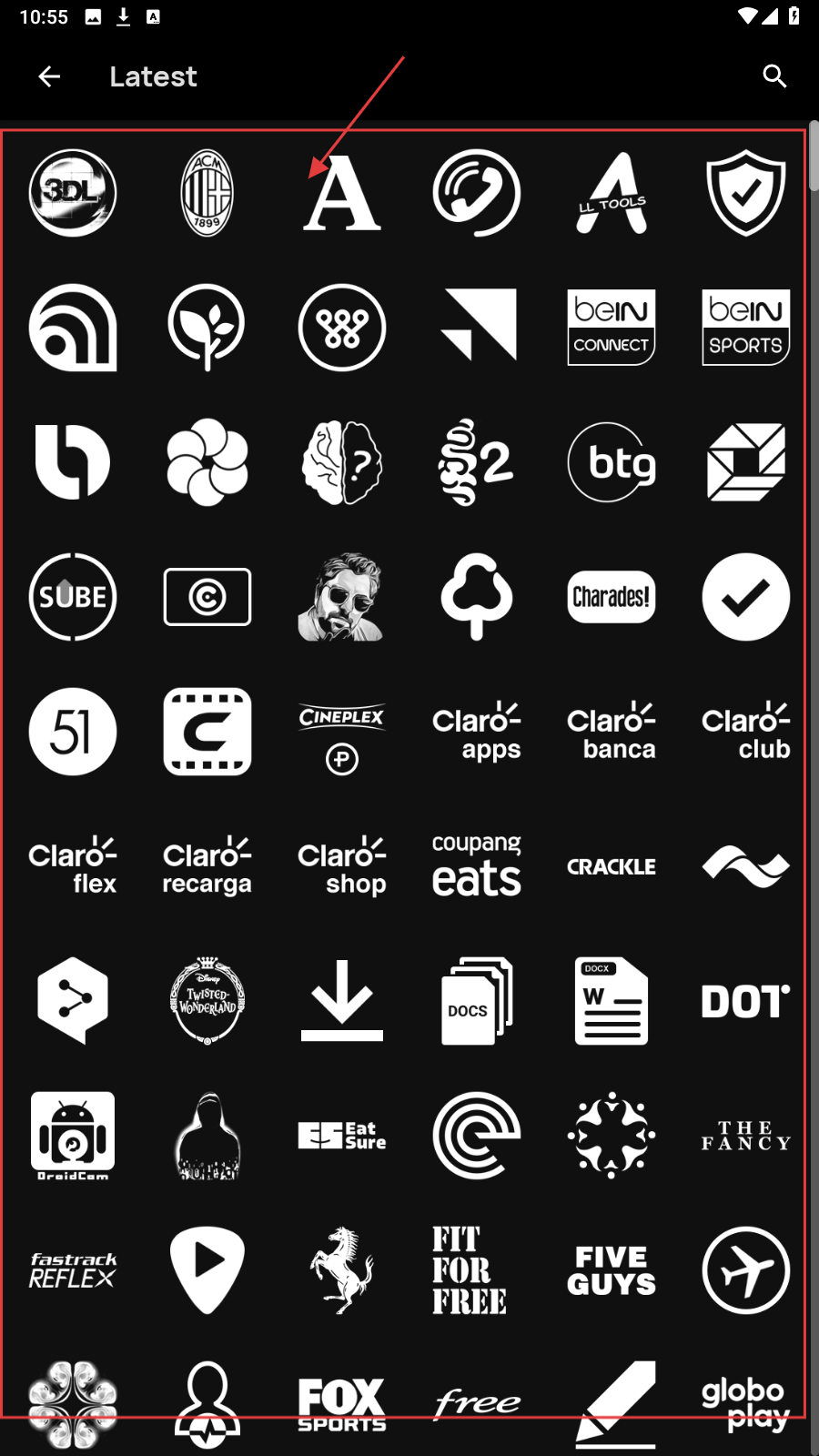Screen dimensions: 819x1456
Task: Tap the LL Tools icon
Action: click(x=612, y=193)
